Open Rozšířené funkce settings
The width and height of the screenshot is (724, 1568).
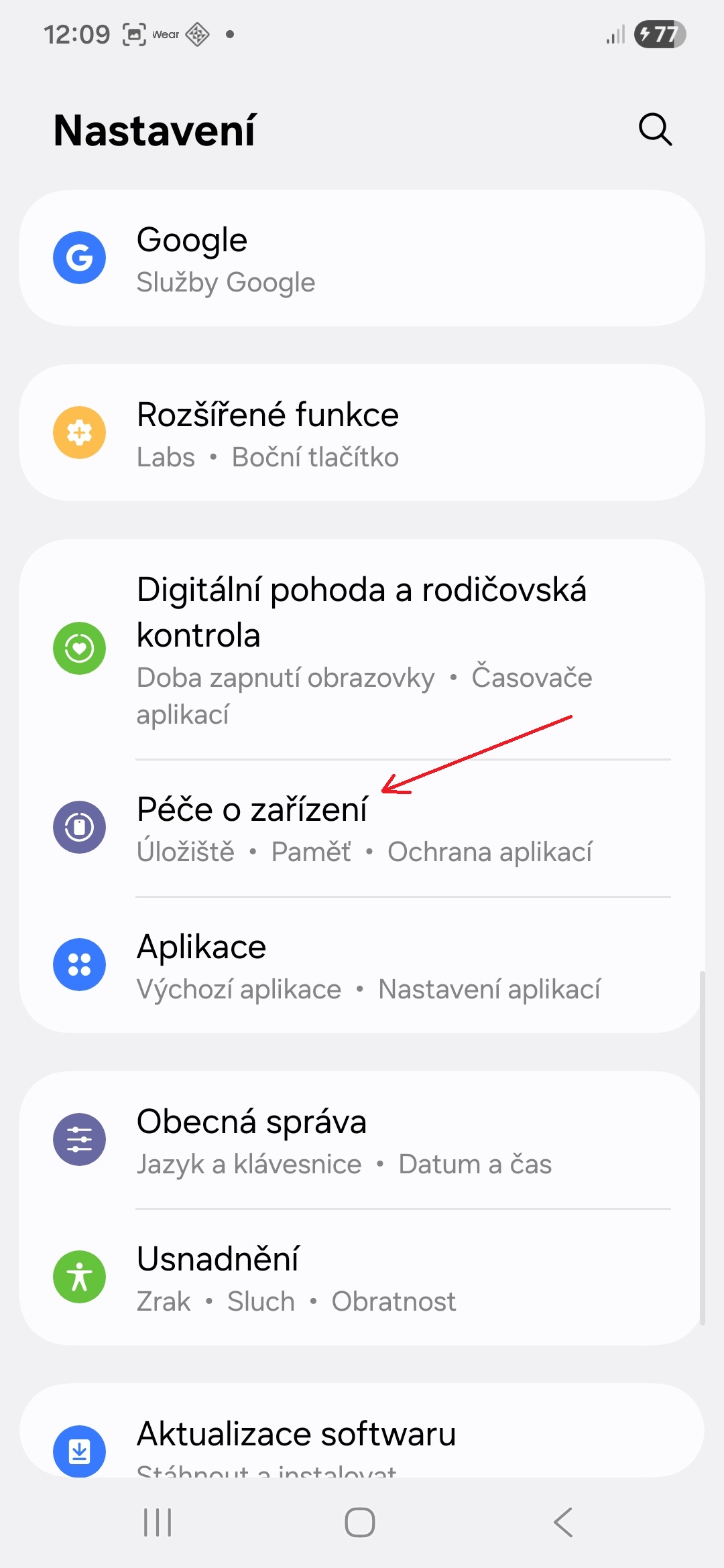click(x=362, y=433)
